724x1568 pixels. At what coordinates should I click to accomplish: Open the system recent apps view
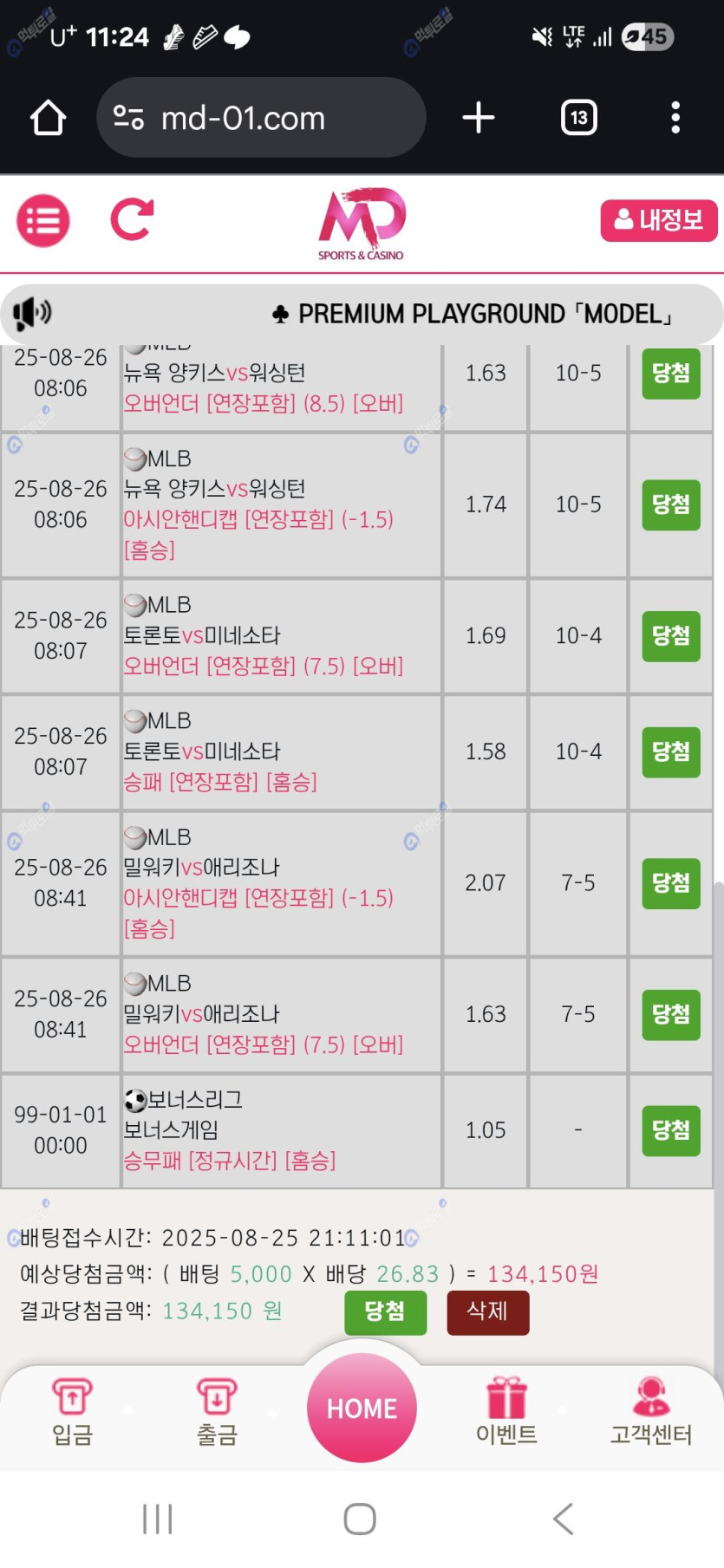(158, 1519)
